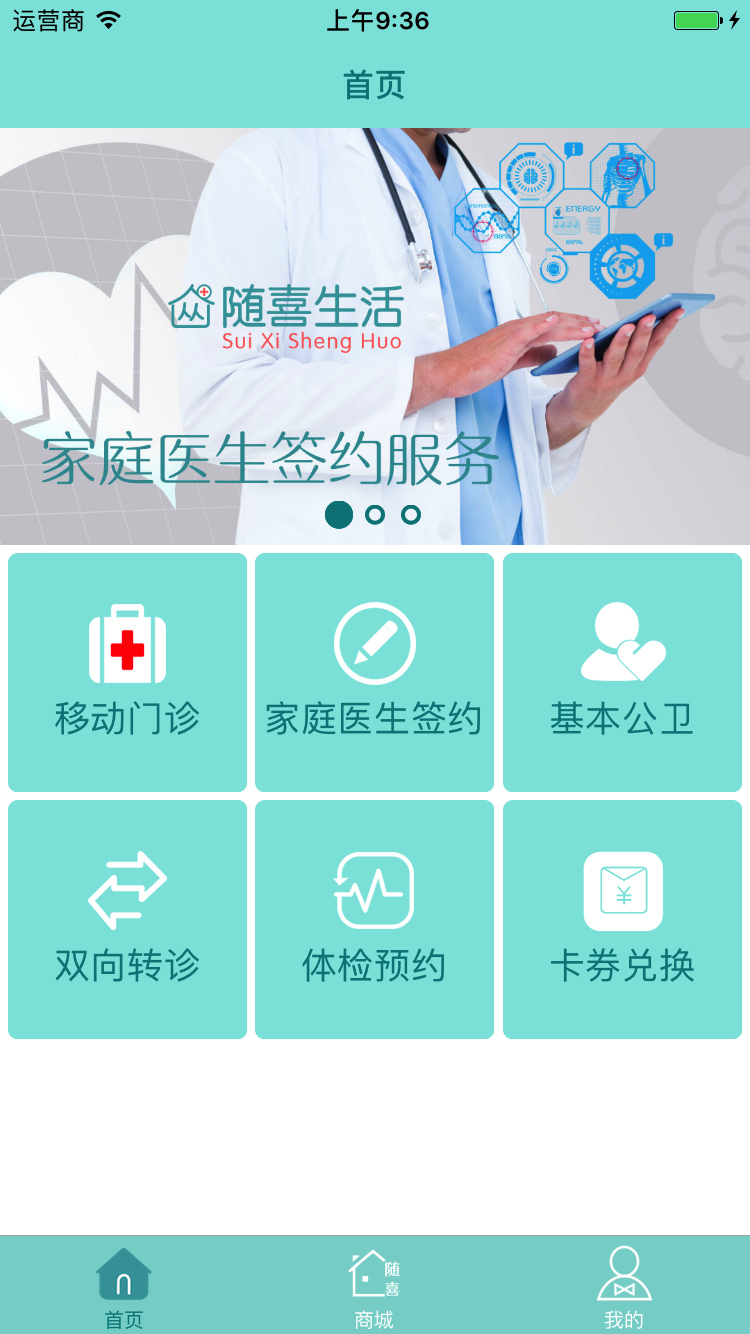Jump to the third banner page dot

pos(411,515)
